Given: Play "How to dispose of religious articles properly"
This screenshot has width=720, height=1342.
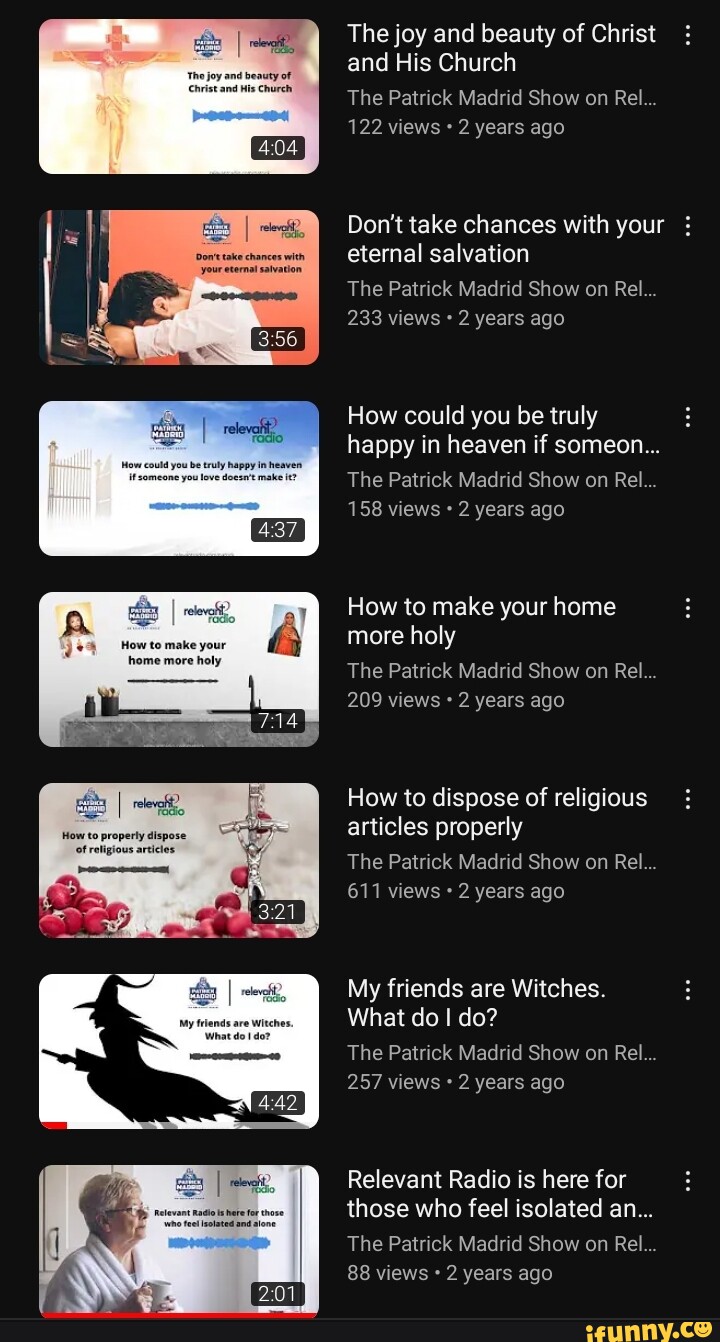Looking at the screenshot, I should point(179,861).
